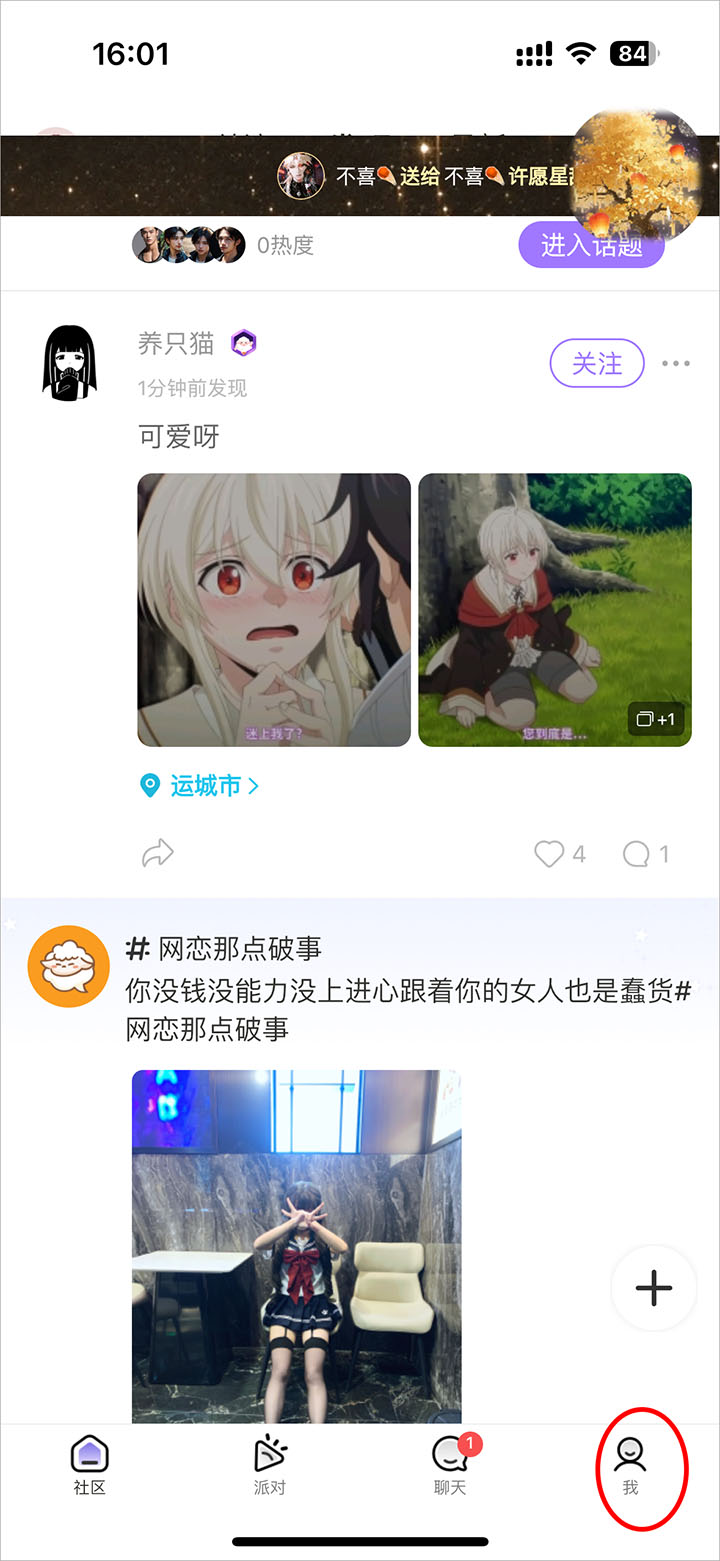Viewport: 720px width, 1561px height.
Task: Go to the 社区 tab
Action: (x=89, y=1466)
